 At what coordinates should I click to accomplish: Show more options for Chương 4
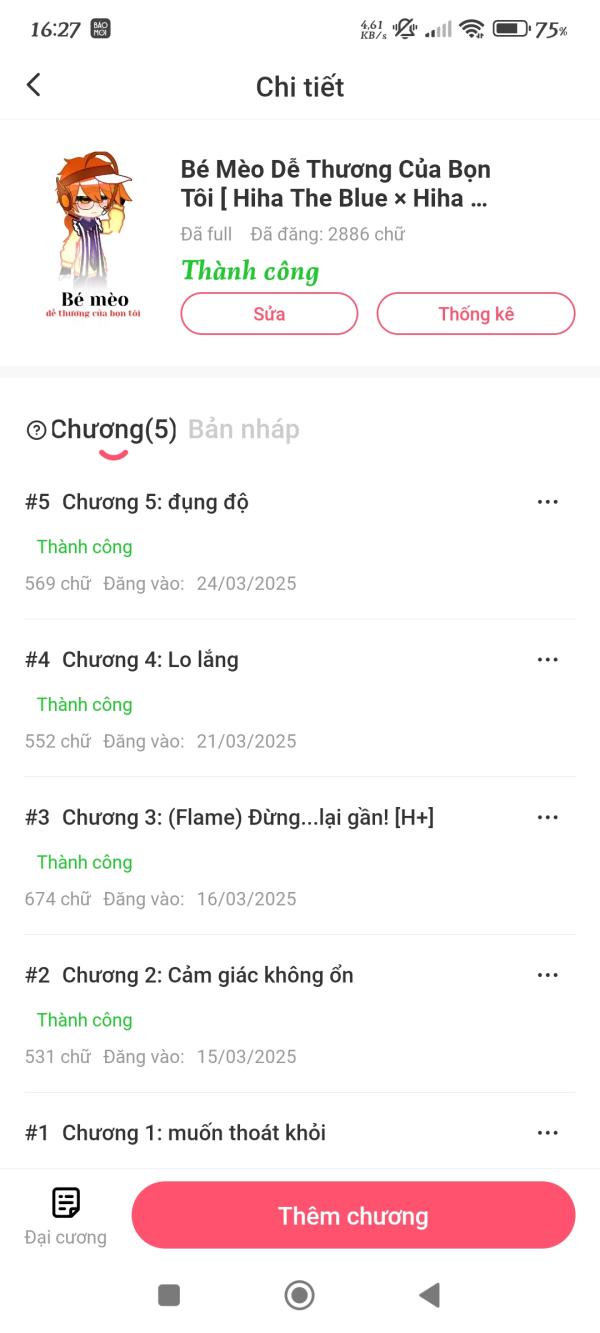click(x=547, y=660)
